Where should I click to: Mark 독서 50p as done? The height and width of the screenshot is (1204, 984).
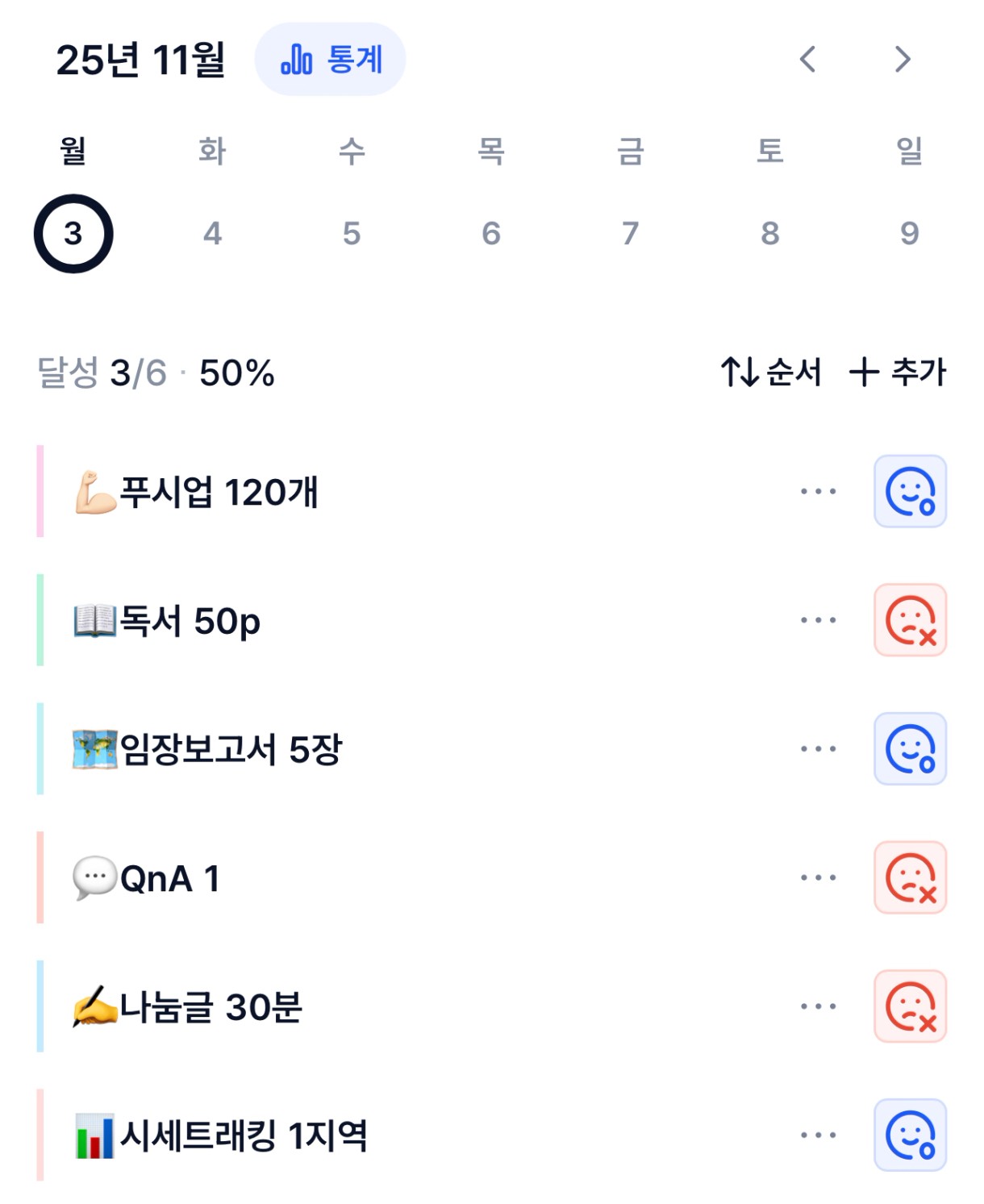[x=910, y=620]
